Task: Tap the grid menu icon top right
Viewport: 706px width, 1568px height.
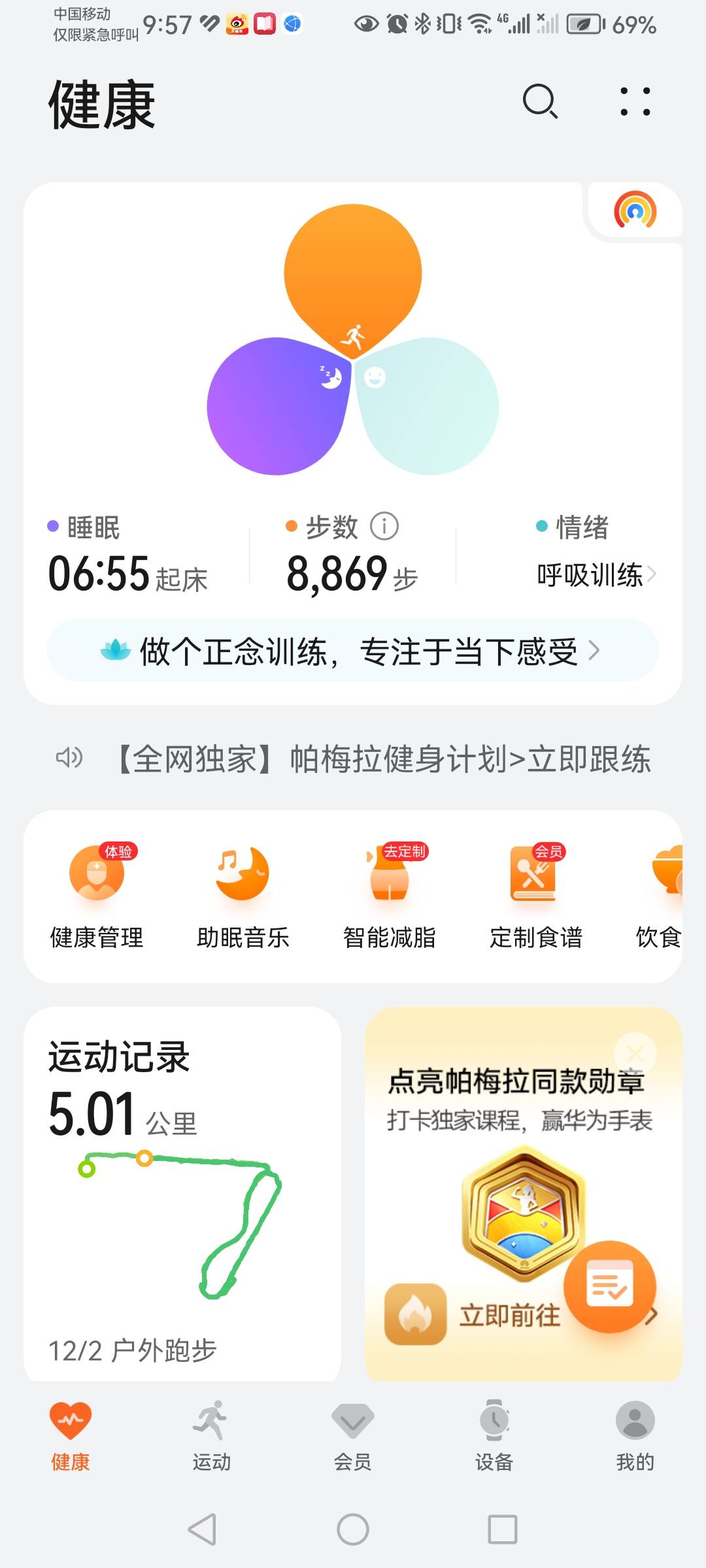Action: [x=635, y=103]
